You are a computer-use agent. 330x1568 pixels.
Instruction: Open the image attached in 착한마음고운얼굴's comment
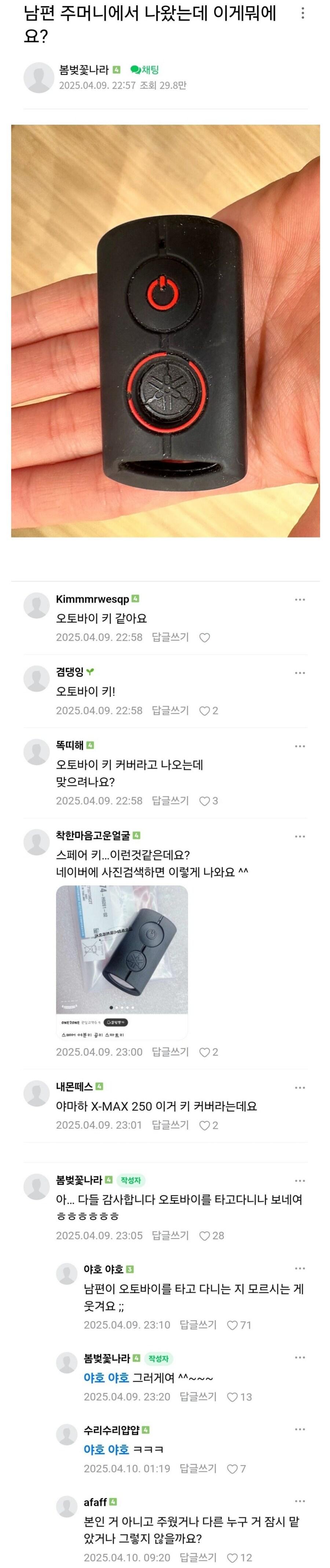[121, 962]
